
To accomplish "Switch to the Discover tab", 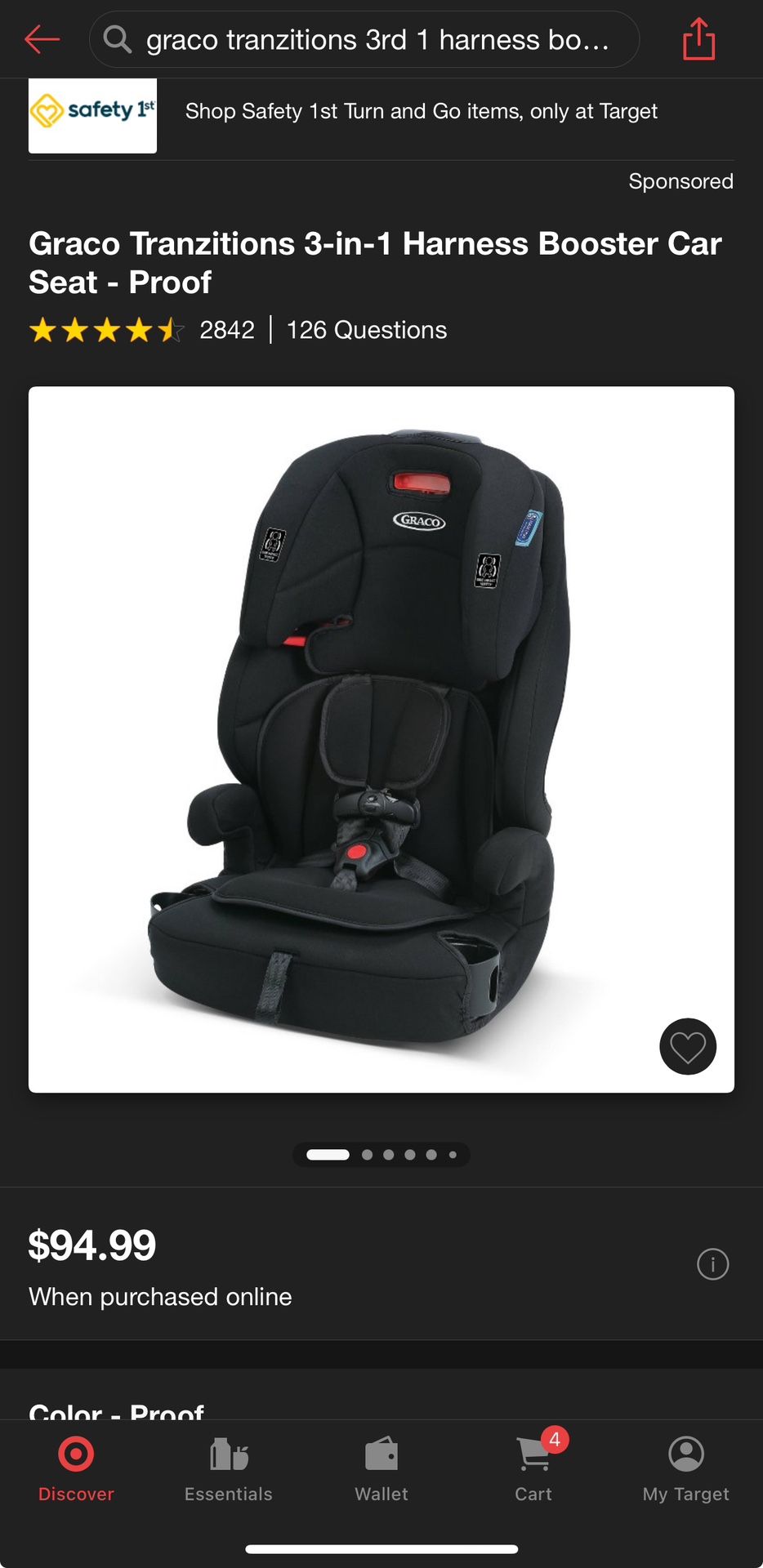I will click(75, 1468).
